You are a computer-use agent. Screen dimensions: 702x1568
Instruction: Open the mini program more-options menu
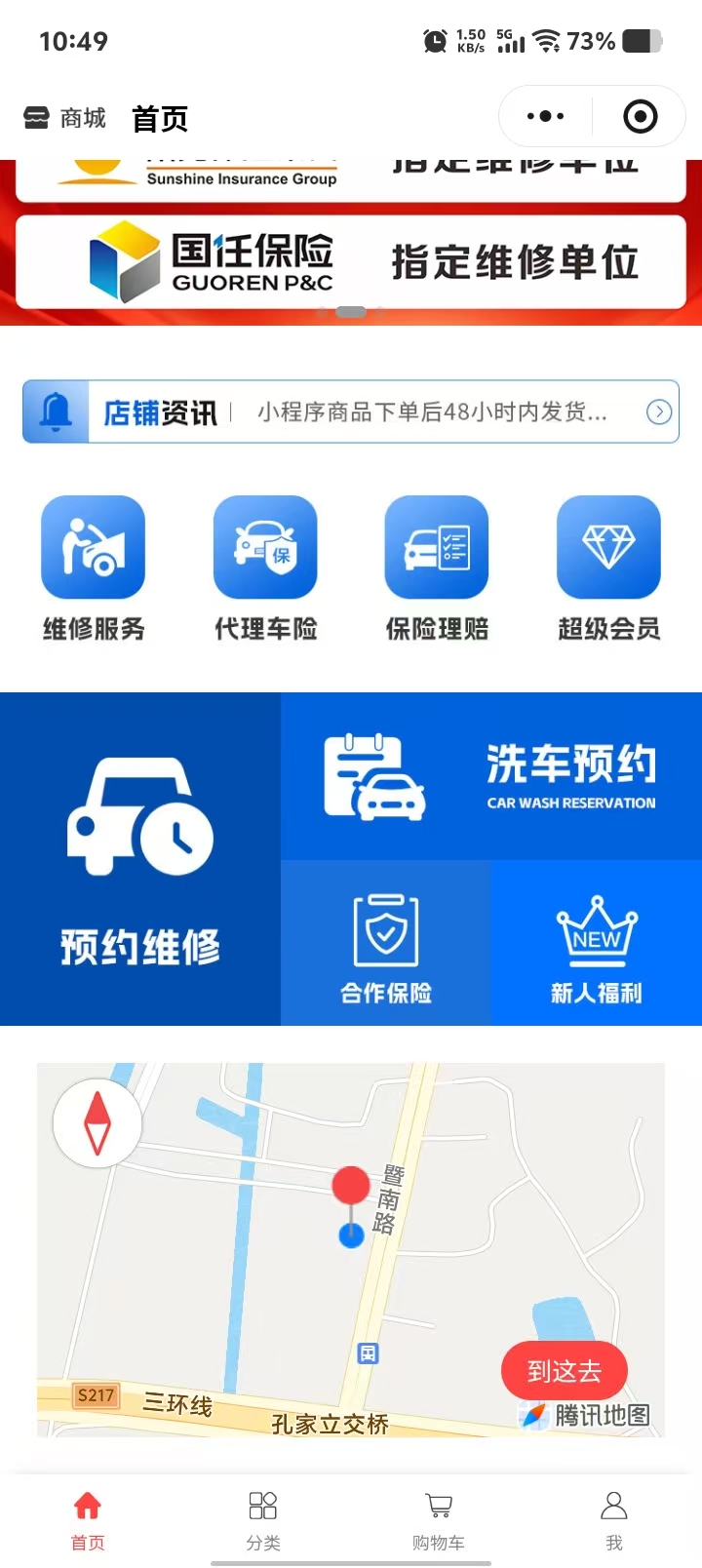[x=545, y=117]
